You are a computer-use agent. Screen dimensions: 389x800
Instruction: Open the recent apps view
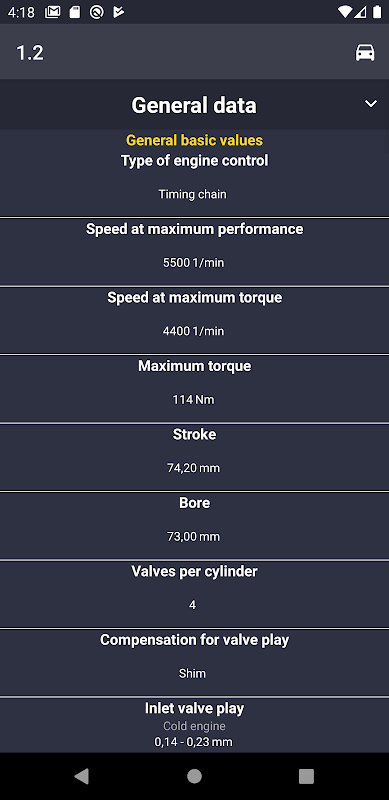306,776
